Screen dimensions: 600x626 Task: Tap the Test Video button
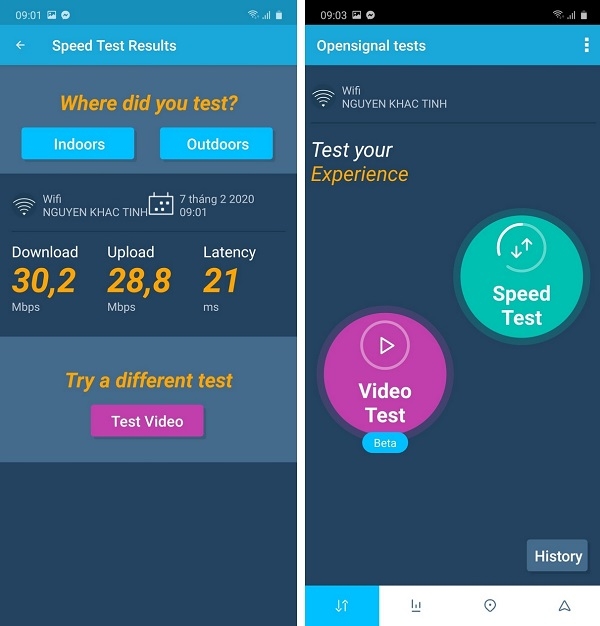point(147,421)
